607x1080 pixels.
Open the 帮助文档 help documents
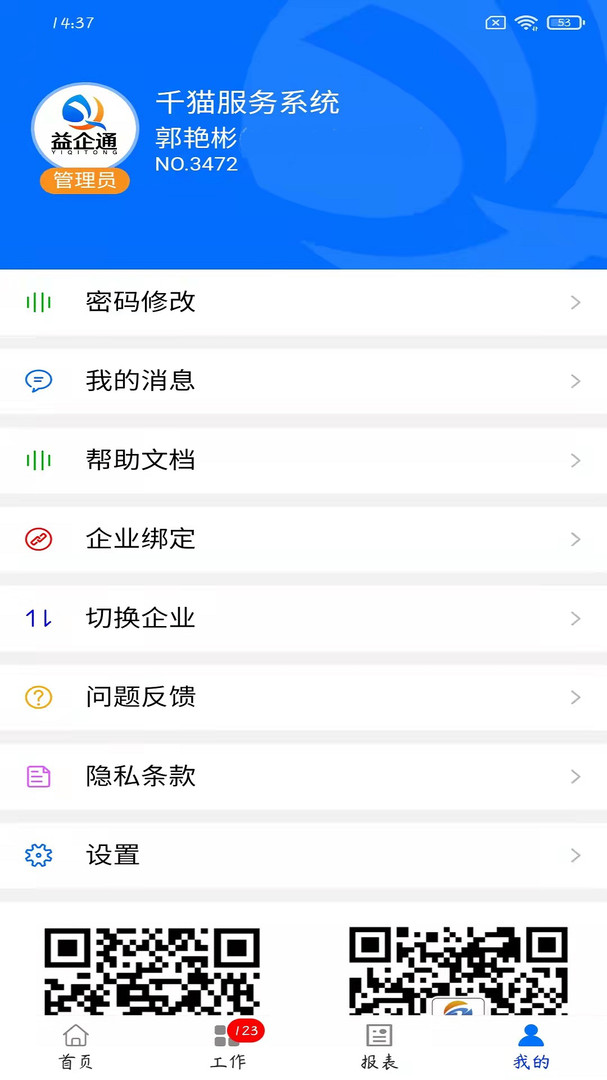[x=303, y=460]
